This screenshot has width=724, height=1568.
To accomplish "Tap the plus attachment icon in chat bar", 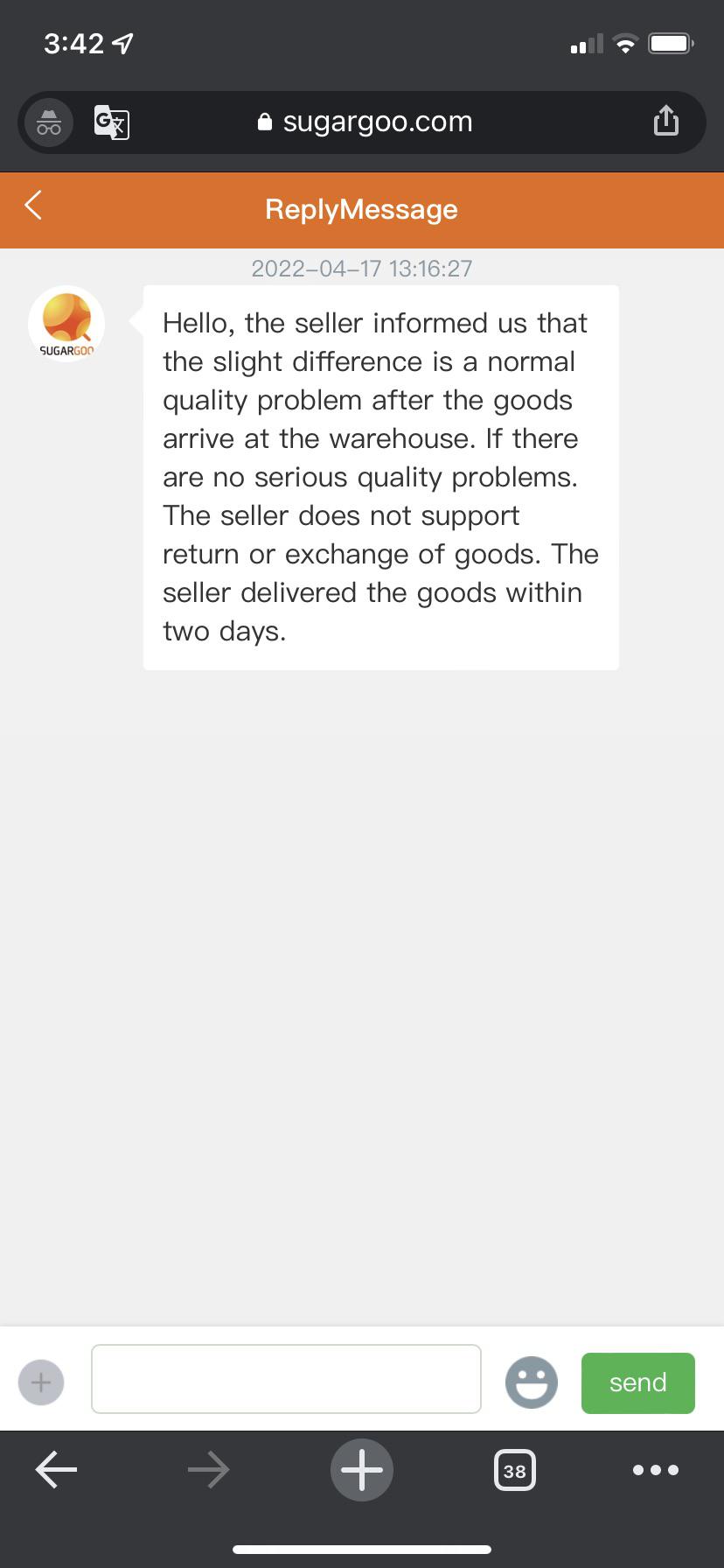I will pos(40,1382).
